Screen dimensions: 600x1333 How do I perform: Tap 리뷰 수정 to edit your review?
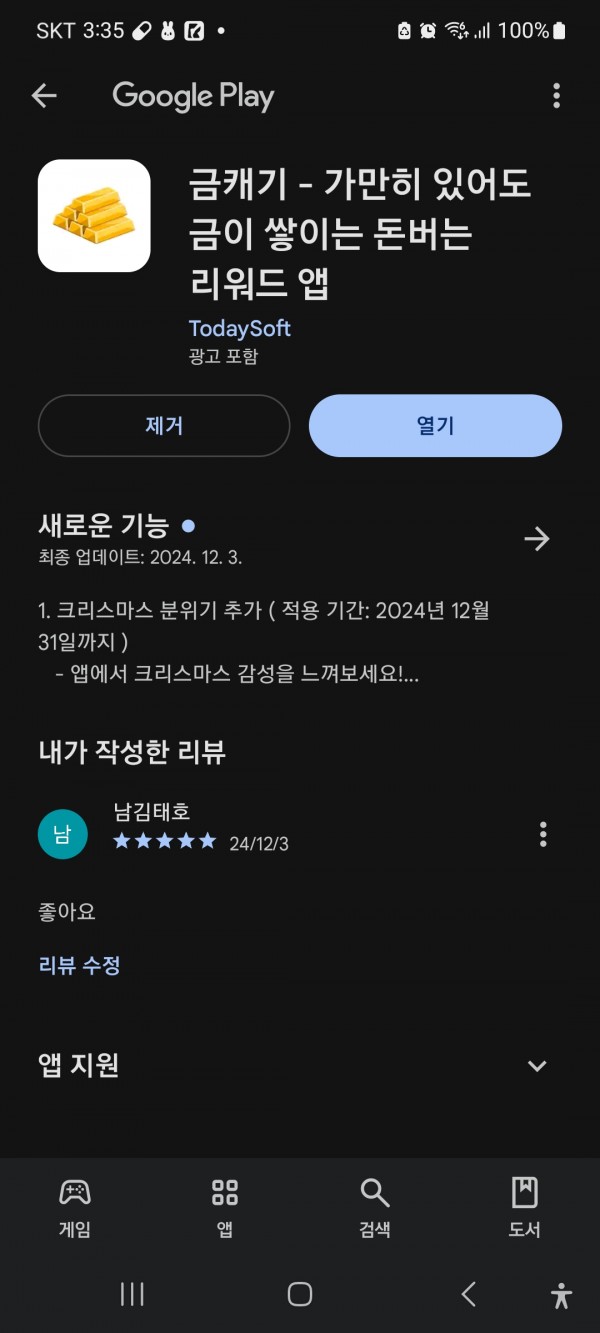tap(79, 965)
